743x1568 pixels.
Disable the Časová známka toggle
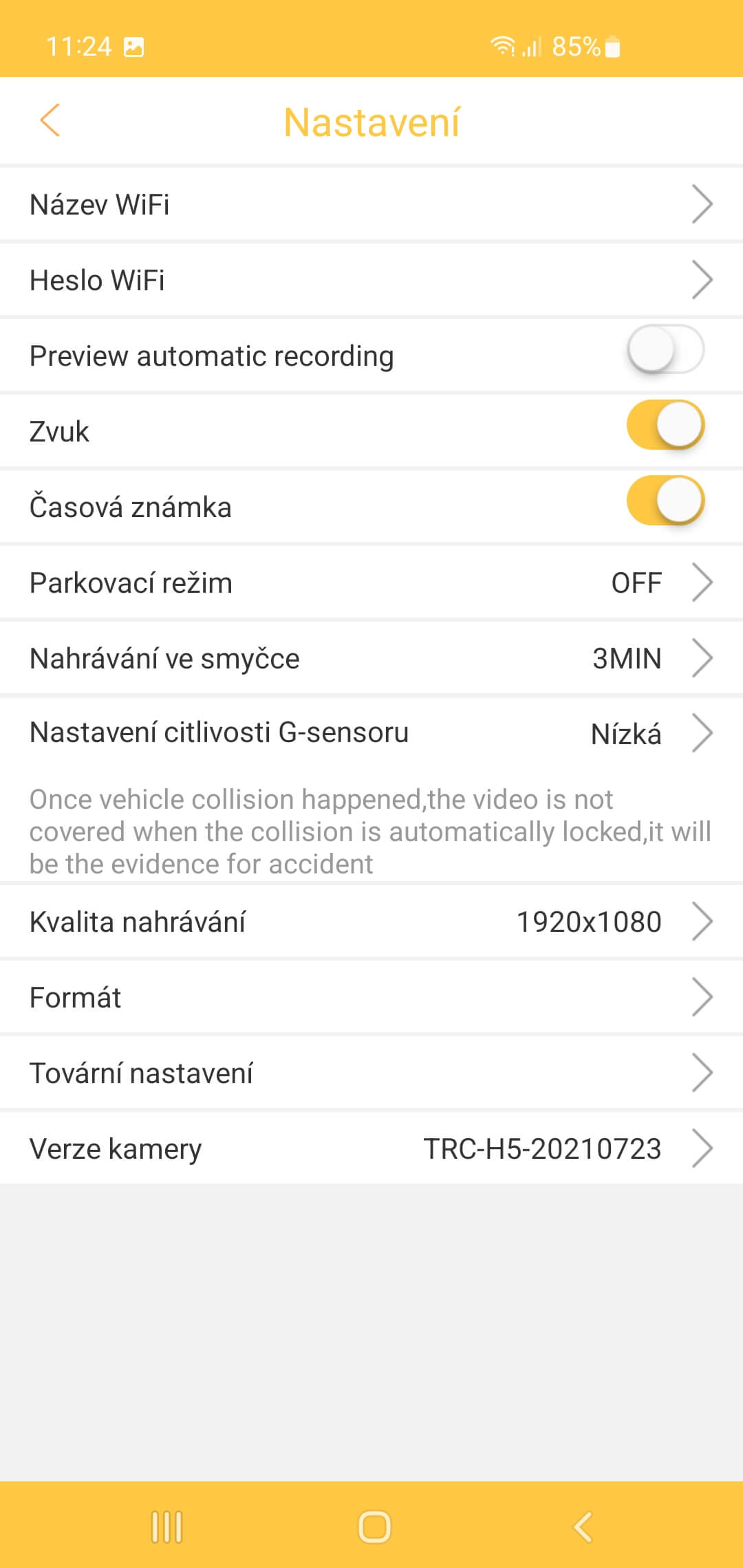[x=665, y=501]
